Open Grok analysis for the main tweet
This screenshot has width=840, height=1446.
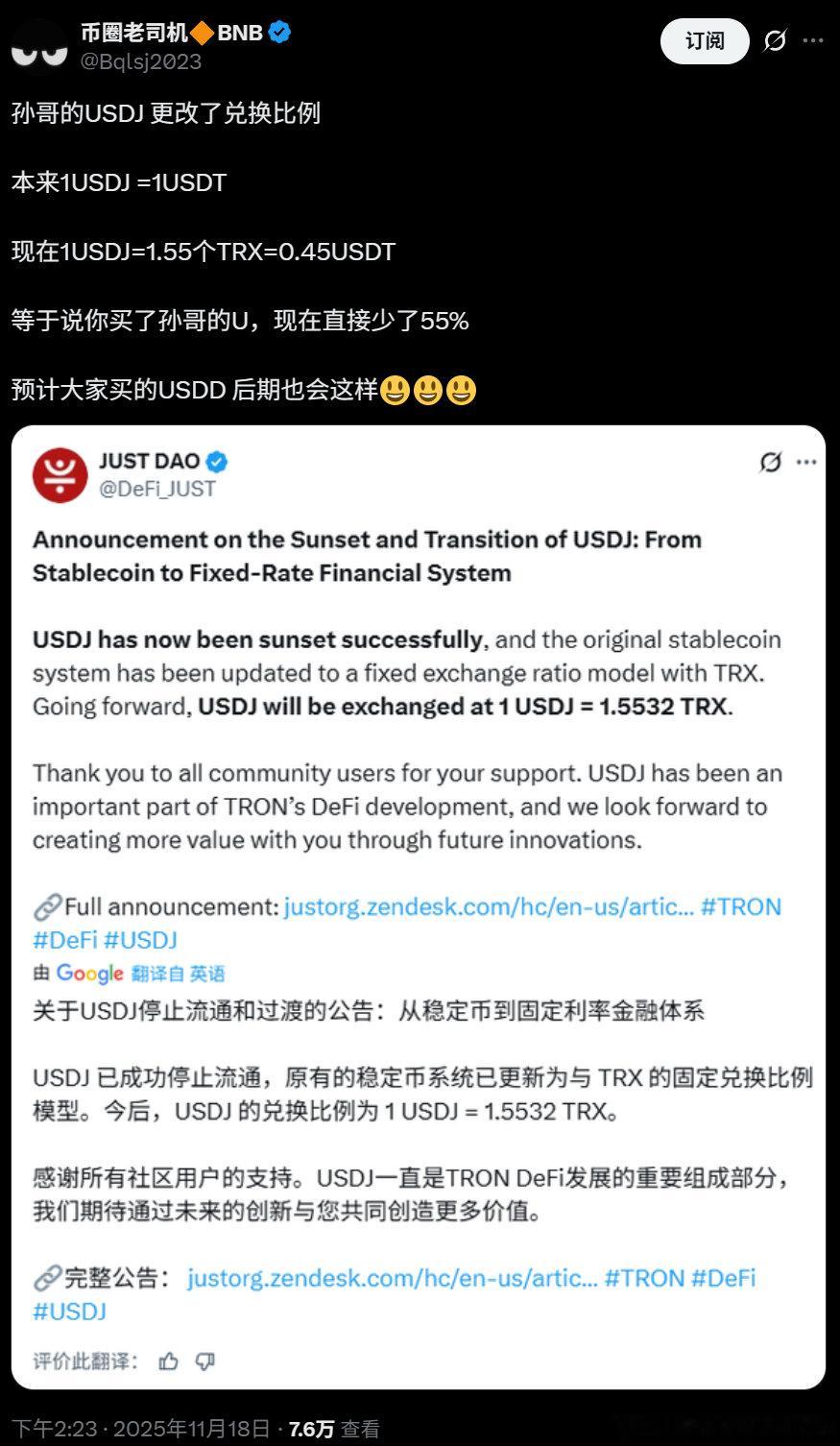click(776, 41)
